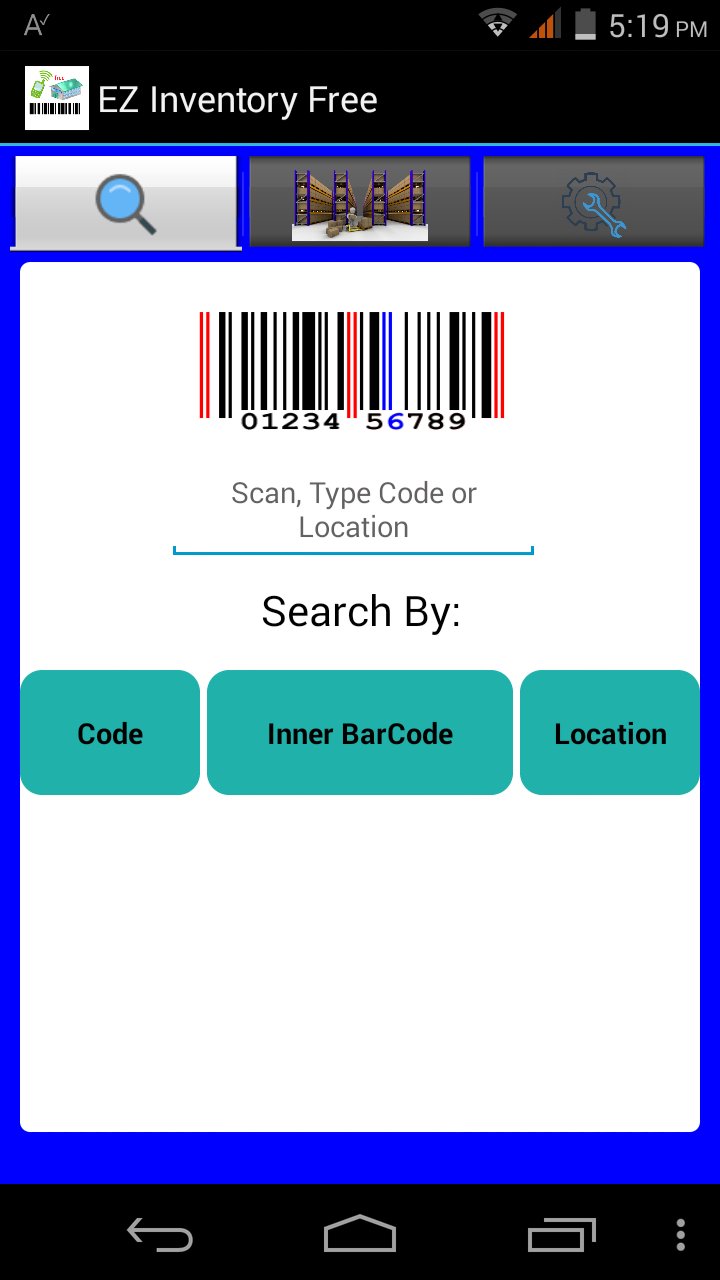This screenshot has width=720, height=1280.
Task: Open the warehouse inventory tab icon
Action: tap(359, 201)
